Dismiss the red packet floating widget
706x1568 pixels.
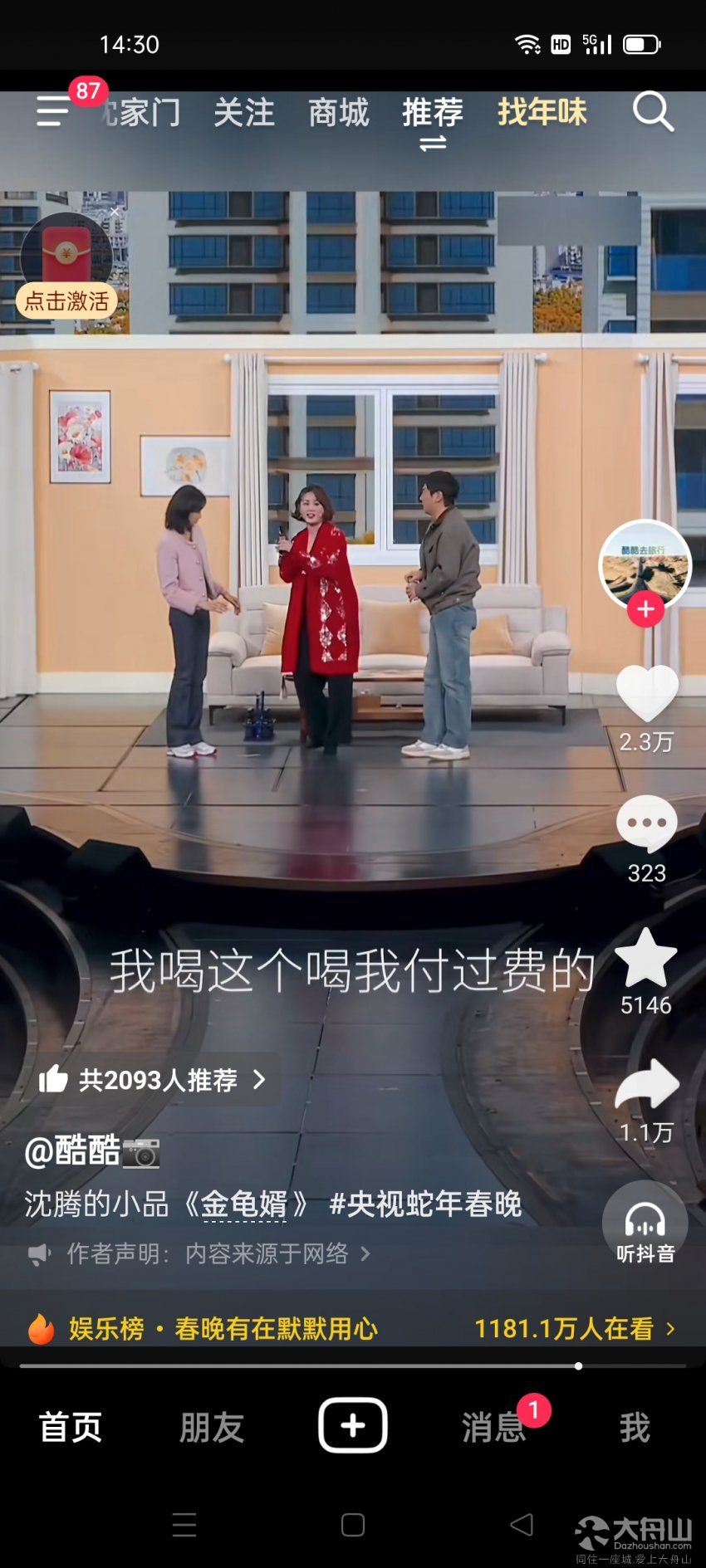[115, 212]
